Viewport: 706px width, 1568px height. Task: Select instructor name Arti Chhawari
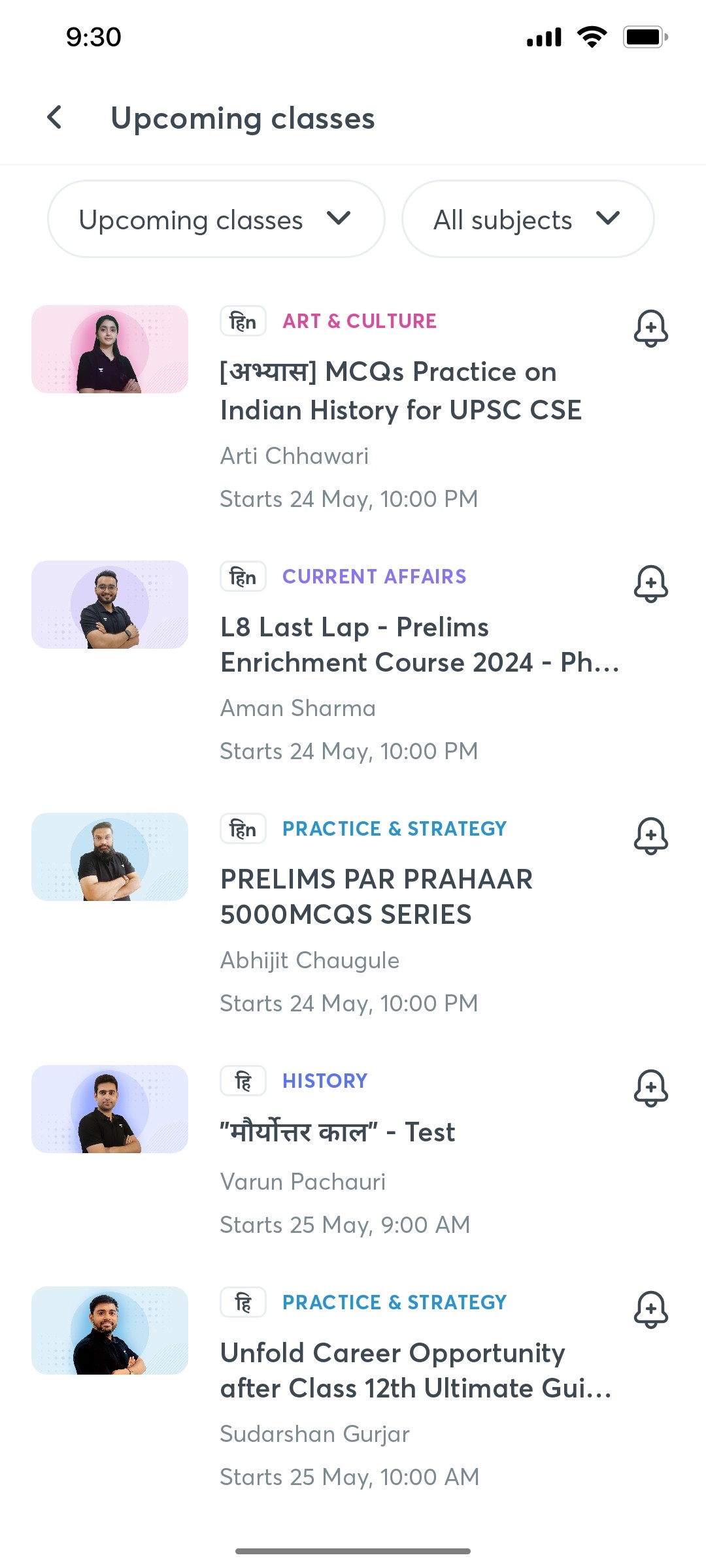(x=295, y=455)
